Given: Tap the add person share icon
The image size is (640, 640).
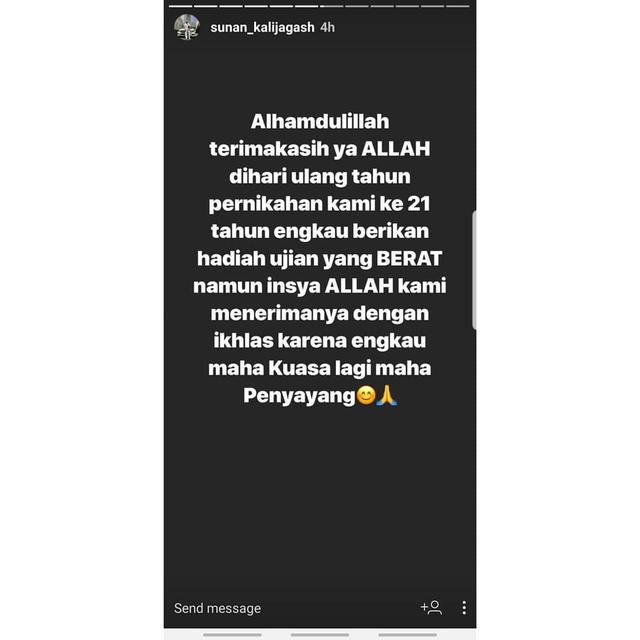Looking at the screenshot, I should click(431, 607).
